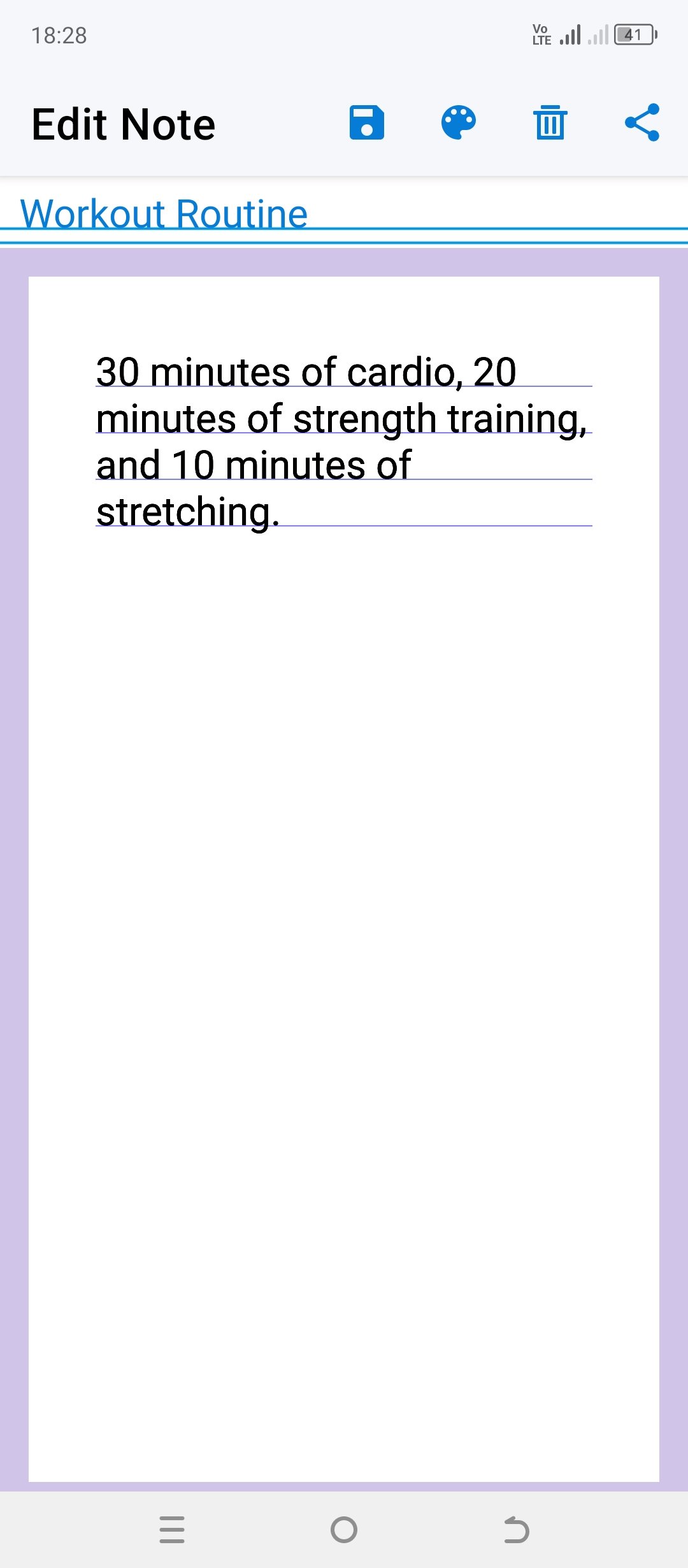
Task: Delete the Workout Routine note
Action: (550, 123)
